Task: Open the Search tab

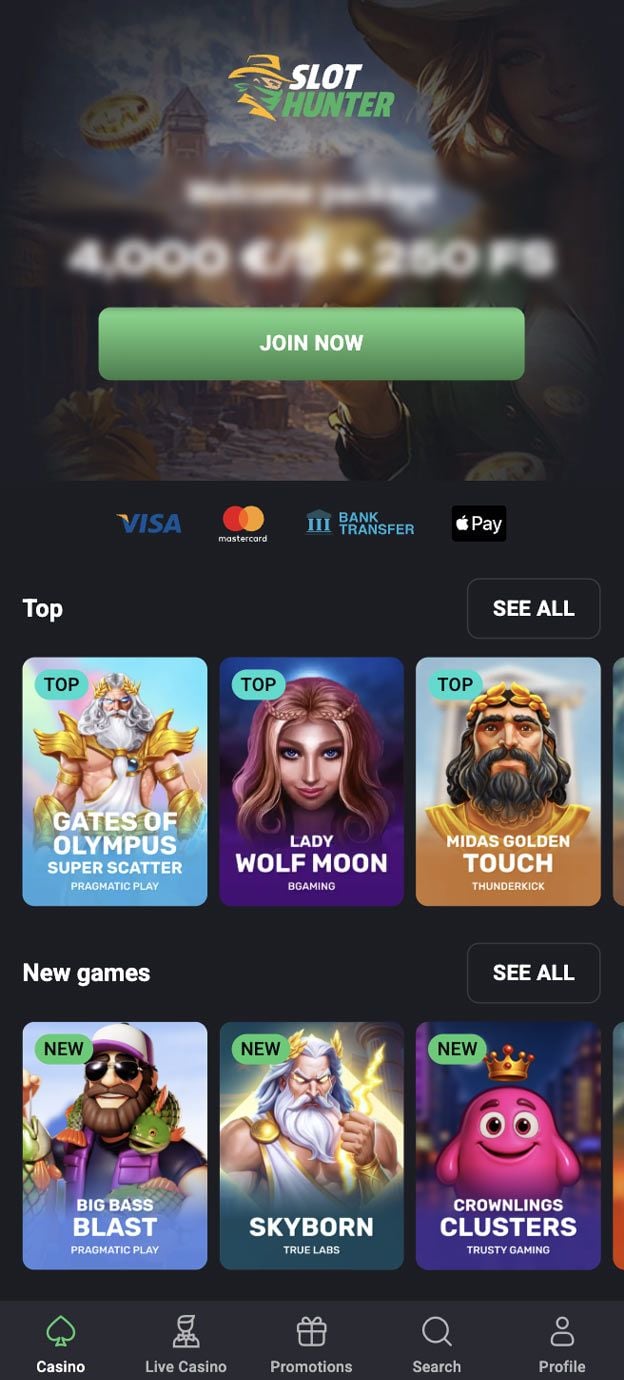Action: (437, 1345)
